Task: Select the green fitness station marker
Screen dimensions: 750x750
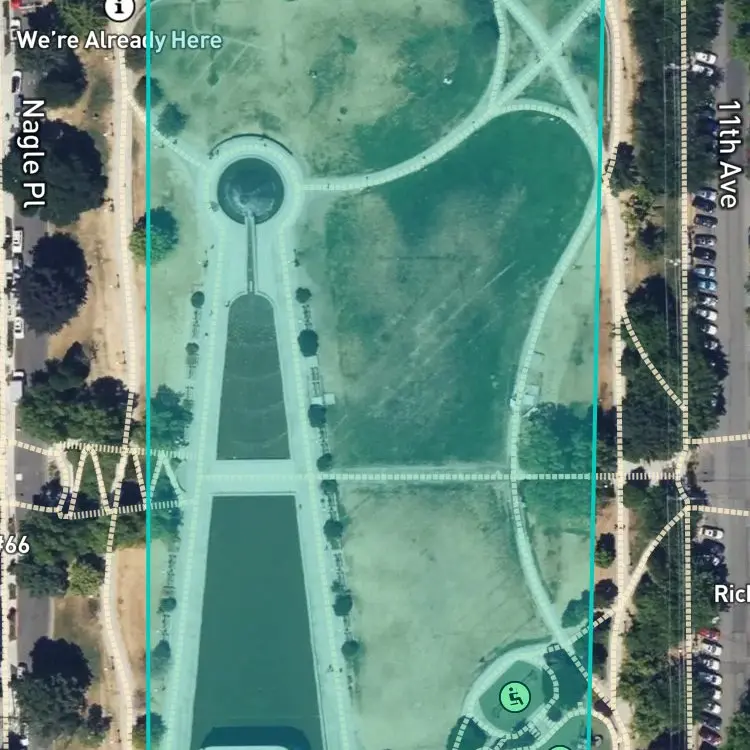Action: pos(514,696)
